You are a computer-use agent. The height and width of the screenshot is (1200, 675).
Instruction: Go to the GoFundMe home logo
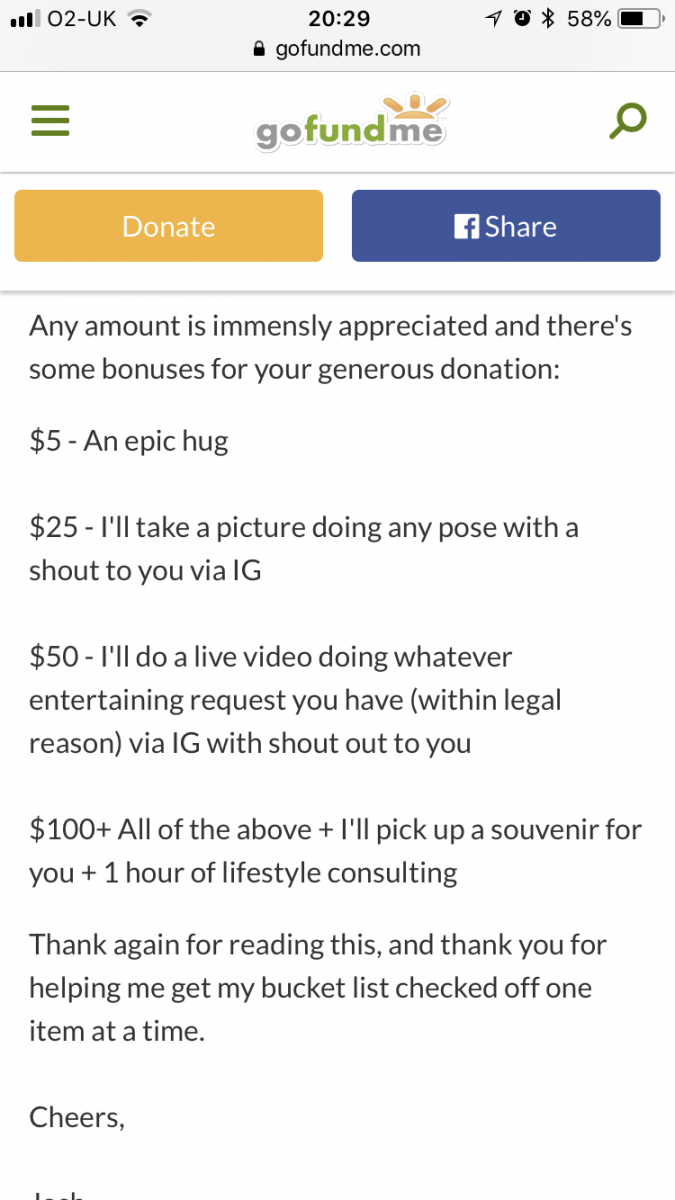(350, 121)
